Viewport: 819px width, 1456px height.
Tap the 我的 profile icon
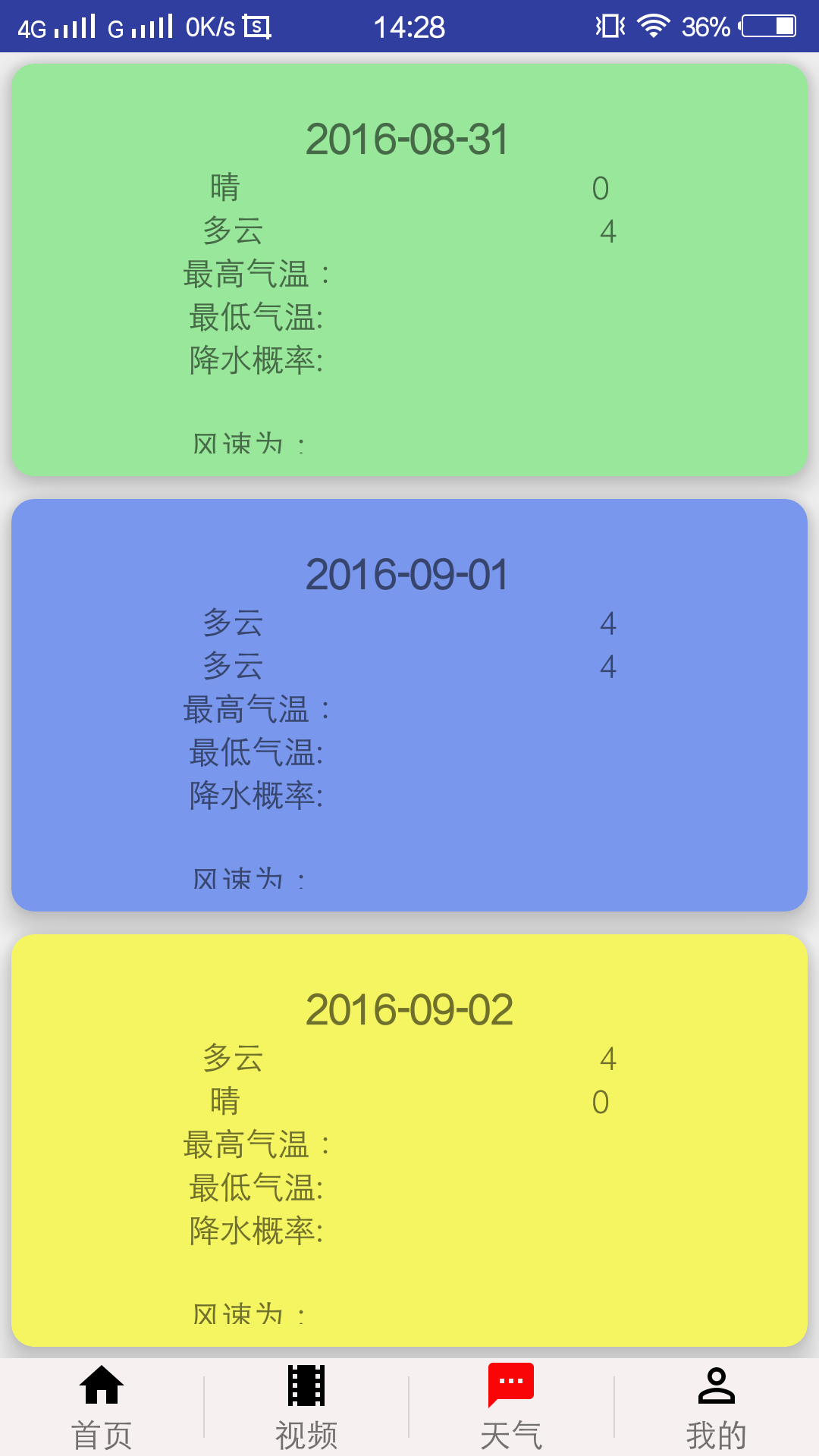[717, 1388]
